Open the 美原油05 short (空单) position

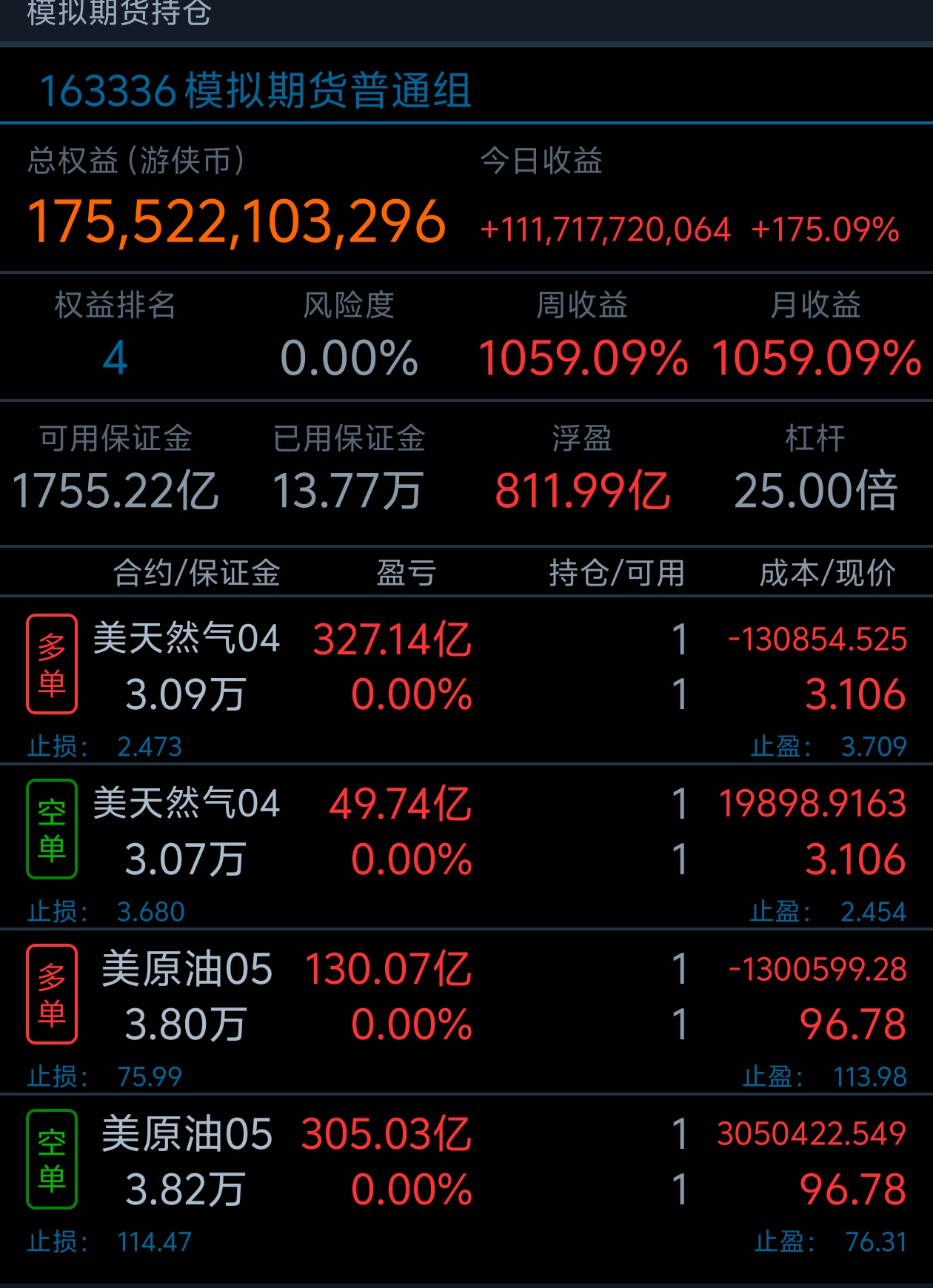point(466,1161)
